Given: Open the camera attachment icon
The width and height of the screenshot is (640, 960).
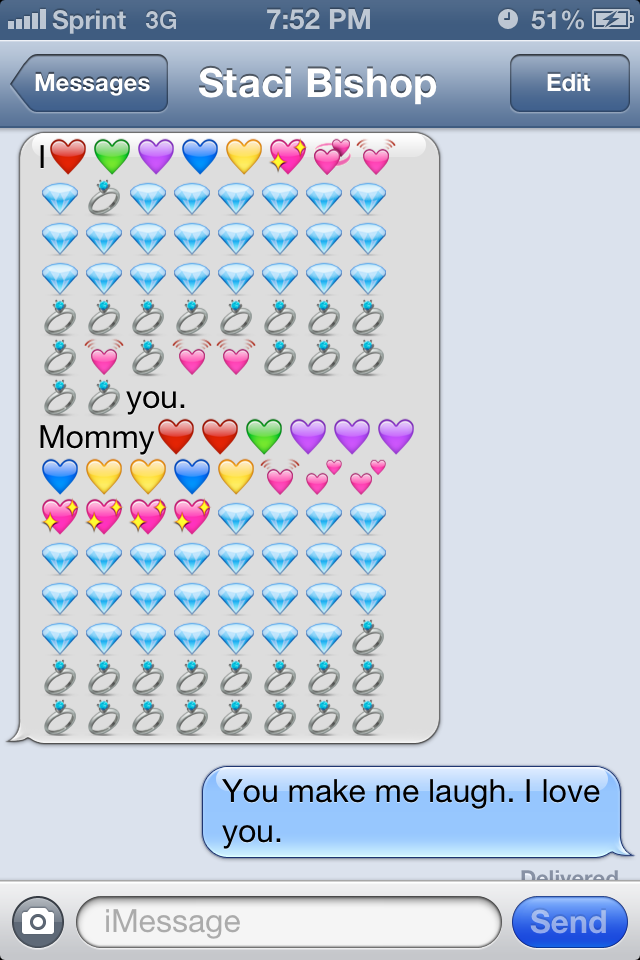Looking at the screenshot, I should [x=37, y=921].
